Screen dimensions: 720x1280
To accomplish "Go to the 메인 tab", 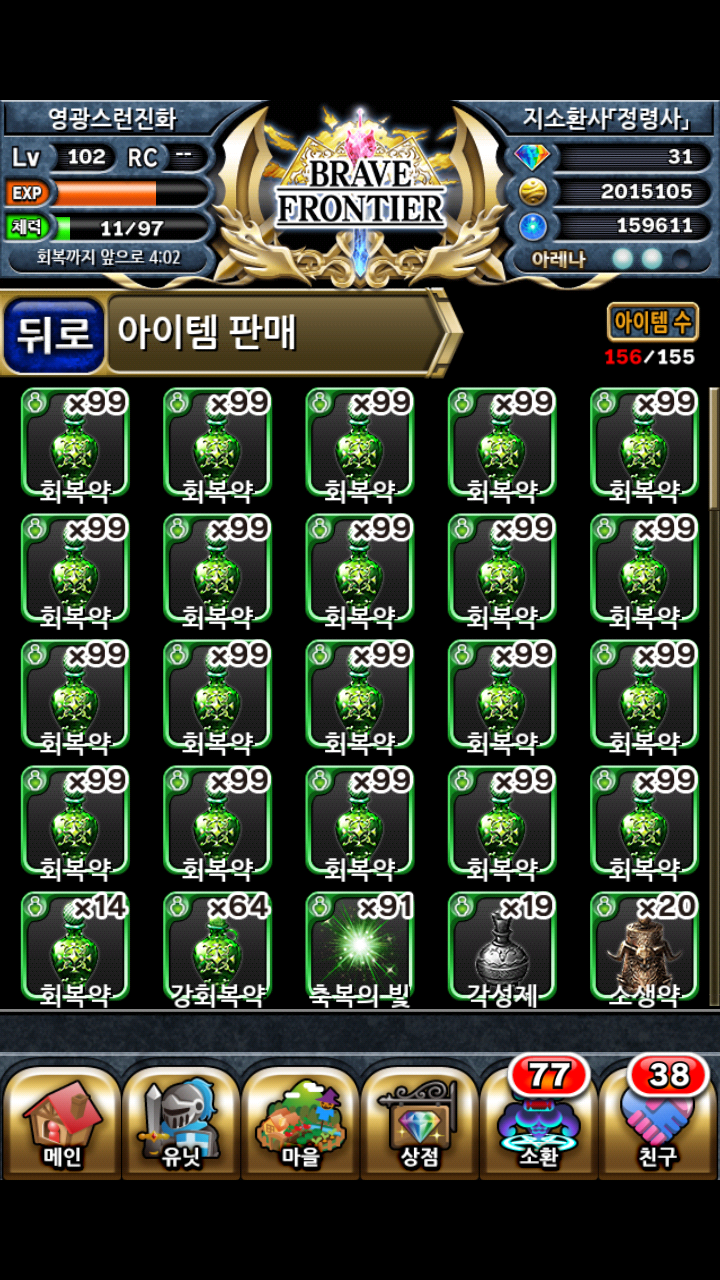I will coord(61,1123).
